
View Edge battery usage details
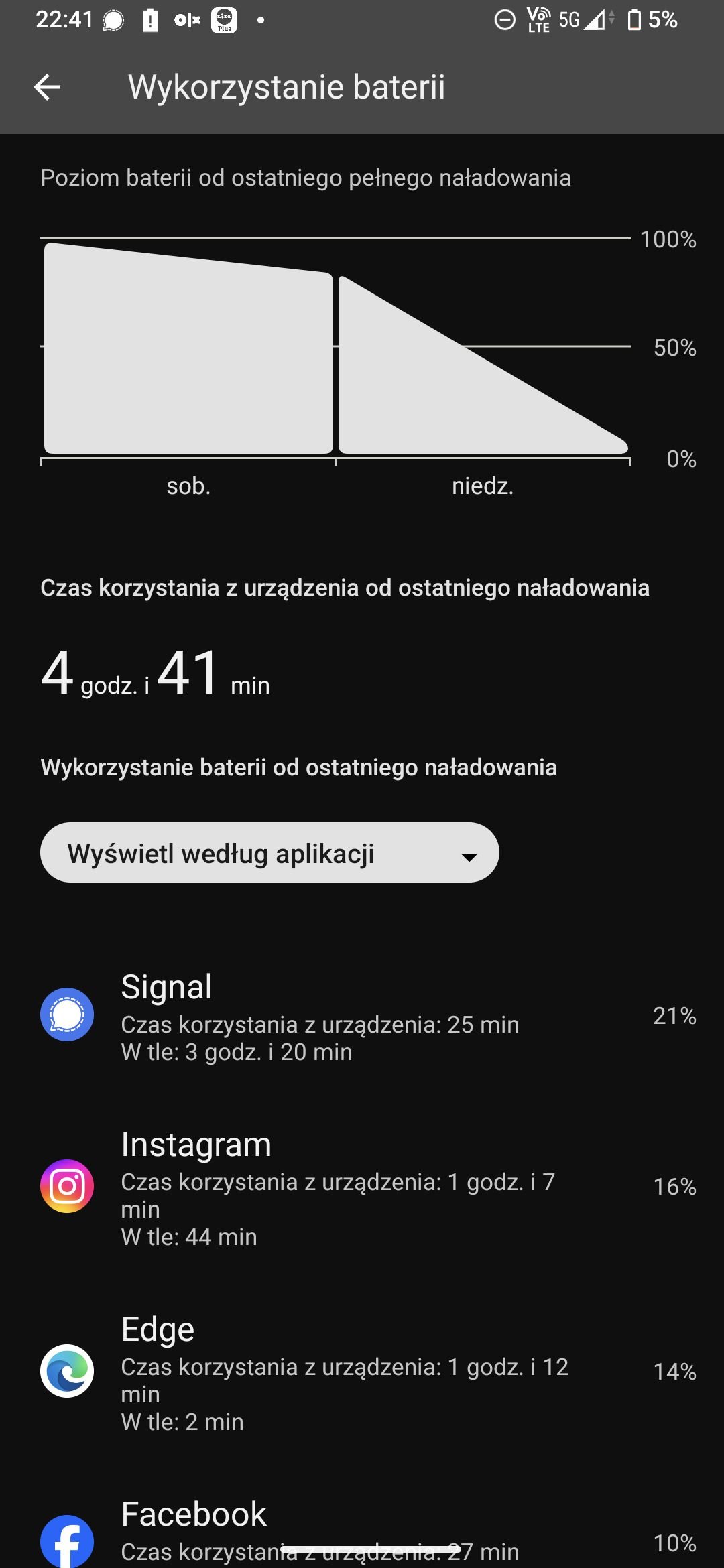362,1372
